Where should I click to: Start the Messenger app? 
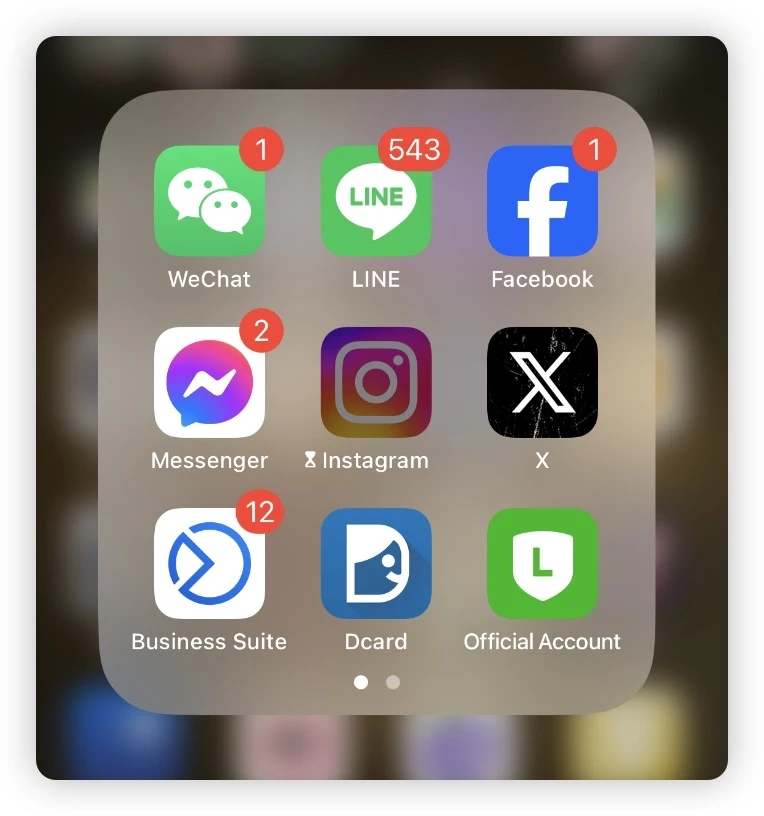point(209,382)
